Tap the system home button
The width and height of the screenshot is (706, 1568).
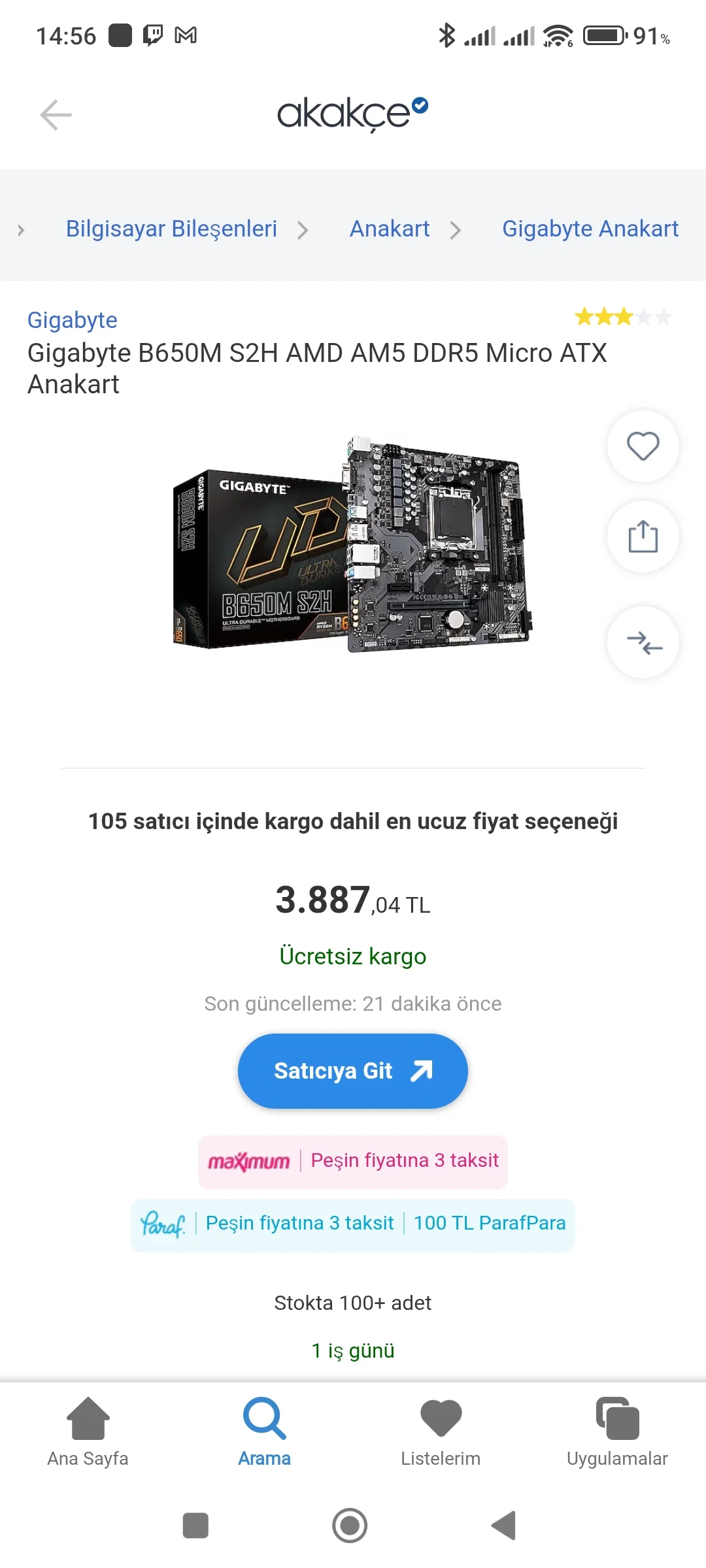[350, 1526]
